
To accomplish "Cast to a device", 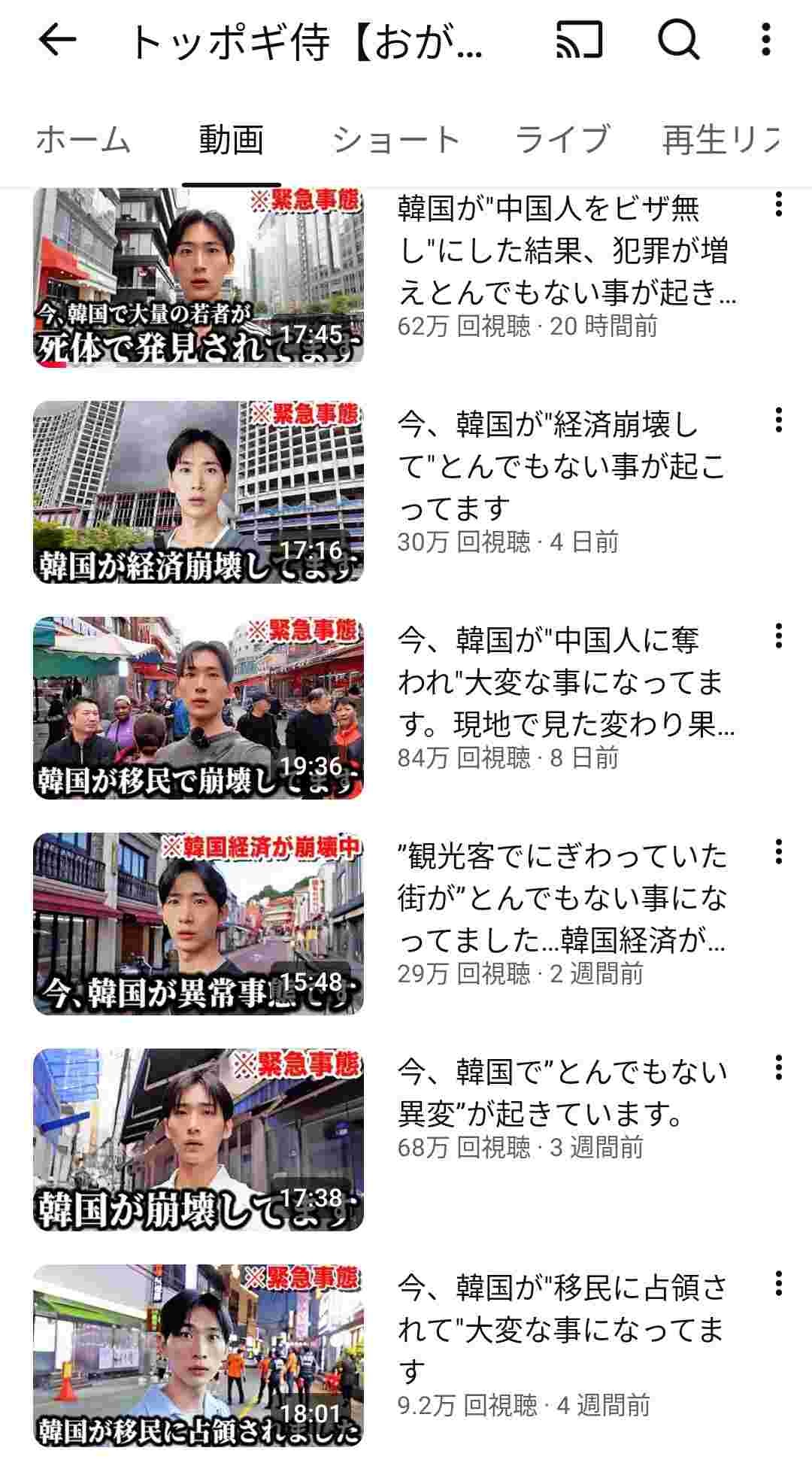I will [x=579, y=40].
